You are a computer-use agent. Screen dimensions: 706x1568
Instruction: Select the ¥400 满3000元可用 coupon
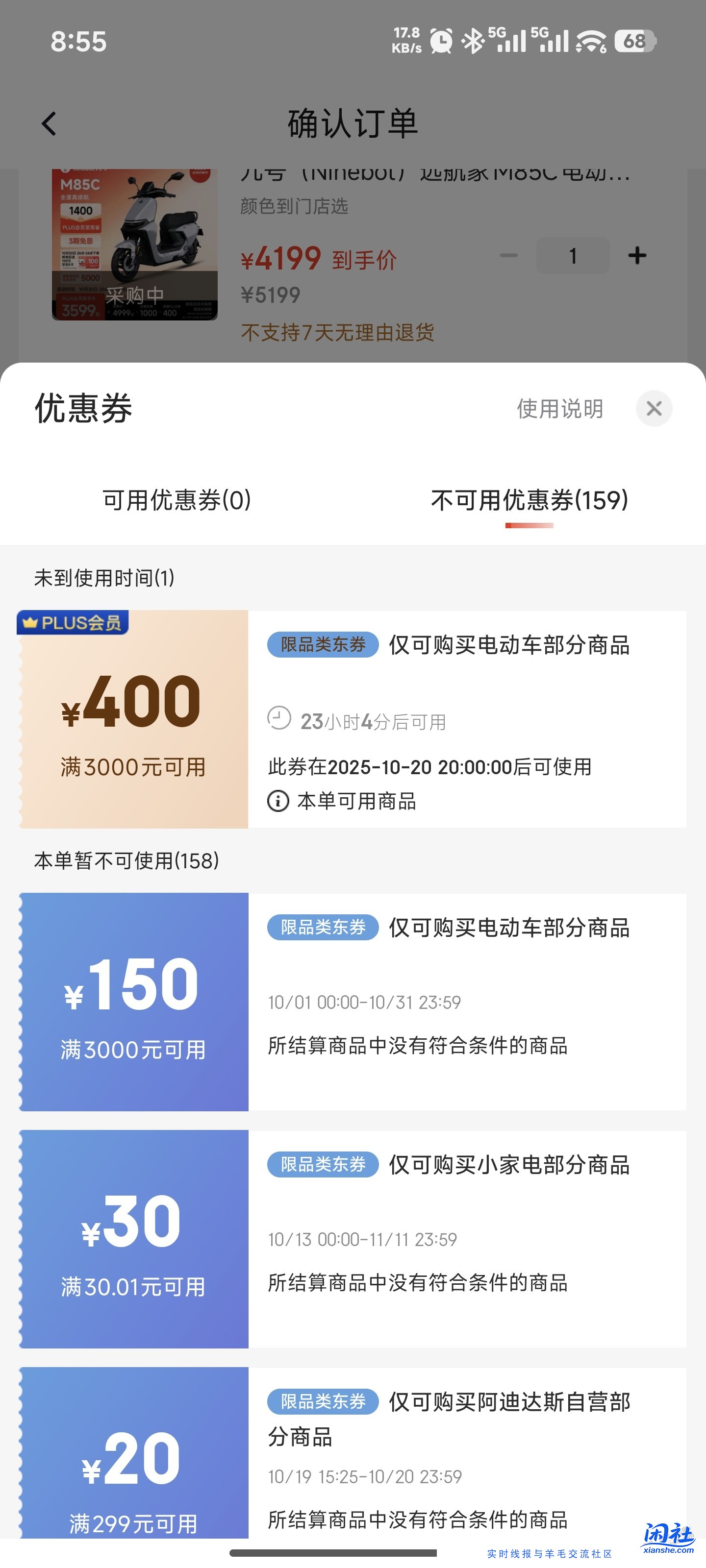click(133, 721)
